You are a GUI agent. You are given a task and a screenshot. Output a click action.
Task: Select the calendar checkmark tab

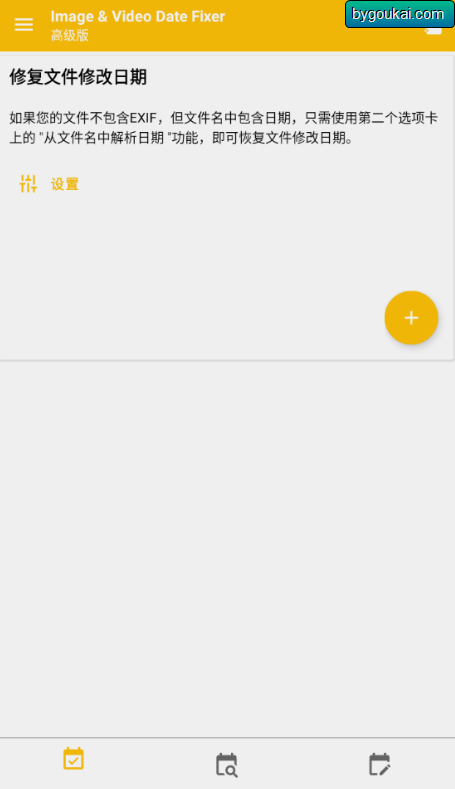73,758
